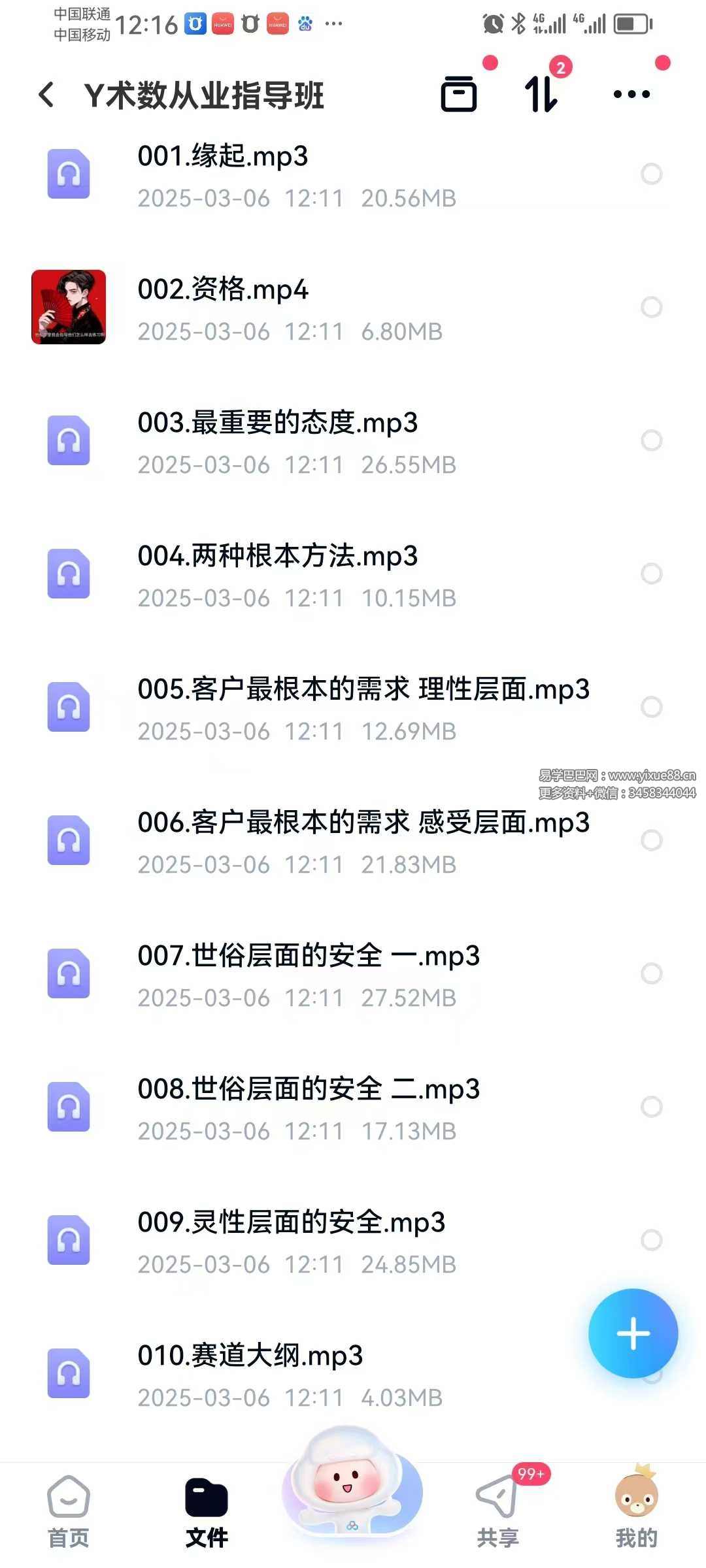Select the circle next to 001.缘起.mp3
Viewport: 706px width, 1568px height.
[651, 174]
